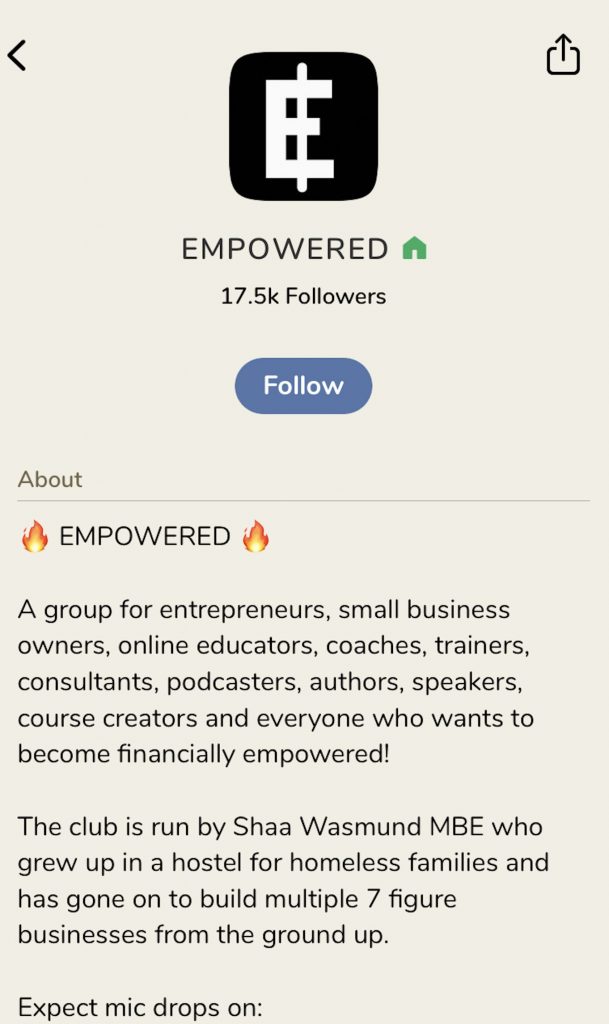Follow the EMPOWERED club
The height and width of the screenshot is (1024, 609).
(x=303, y=386)
